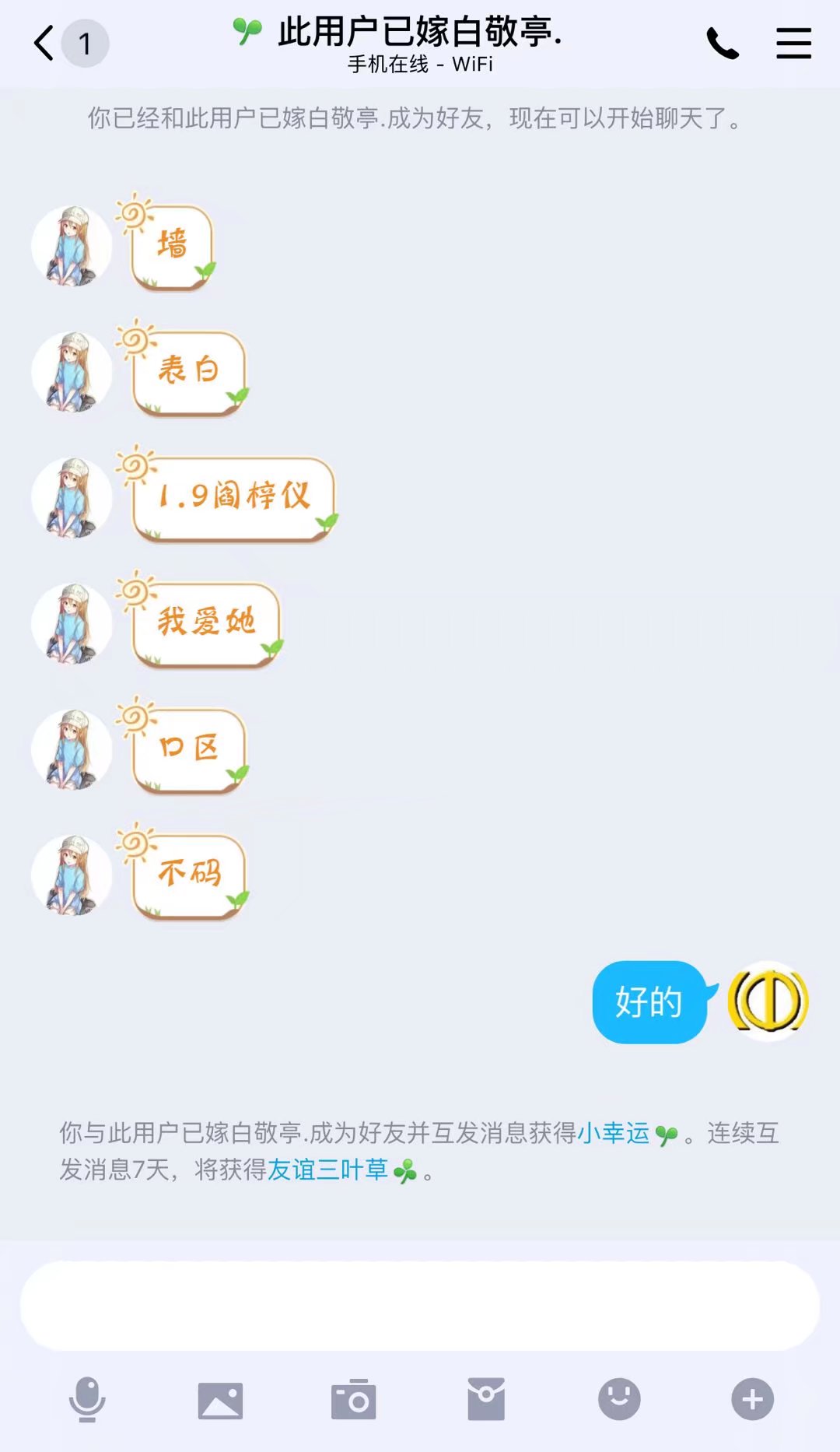Image resolution: width=840 pixels, height=1452 pixels.
Task: Open the camera to take a photo
Action: tap(353, 1400)
